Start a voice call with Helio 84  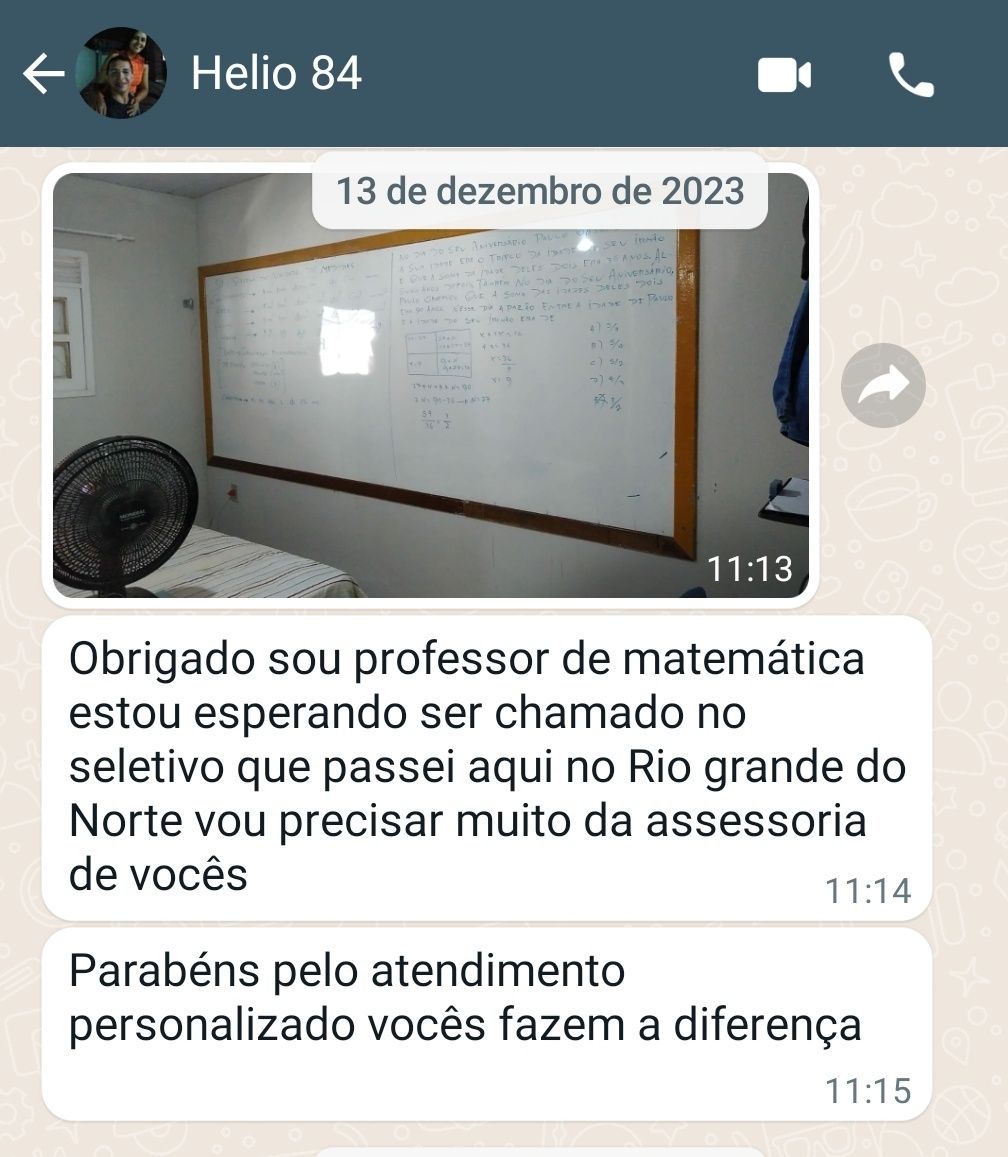click(911, 75)
